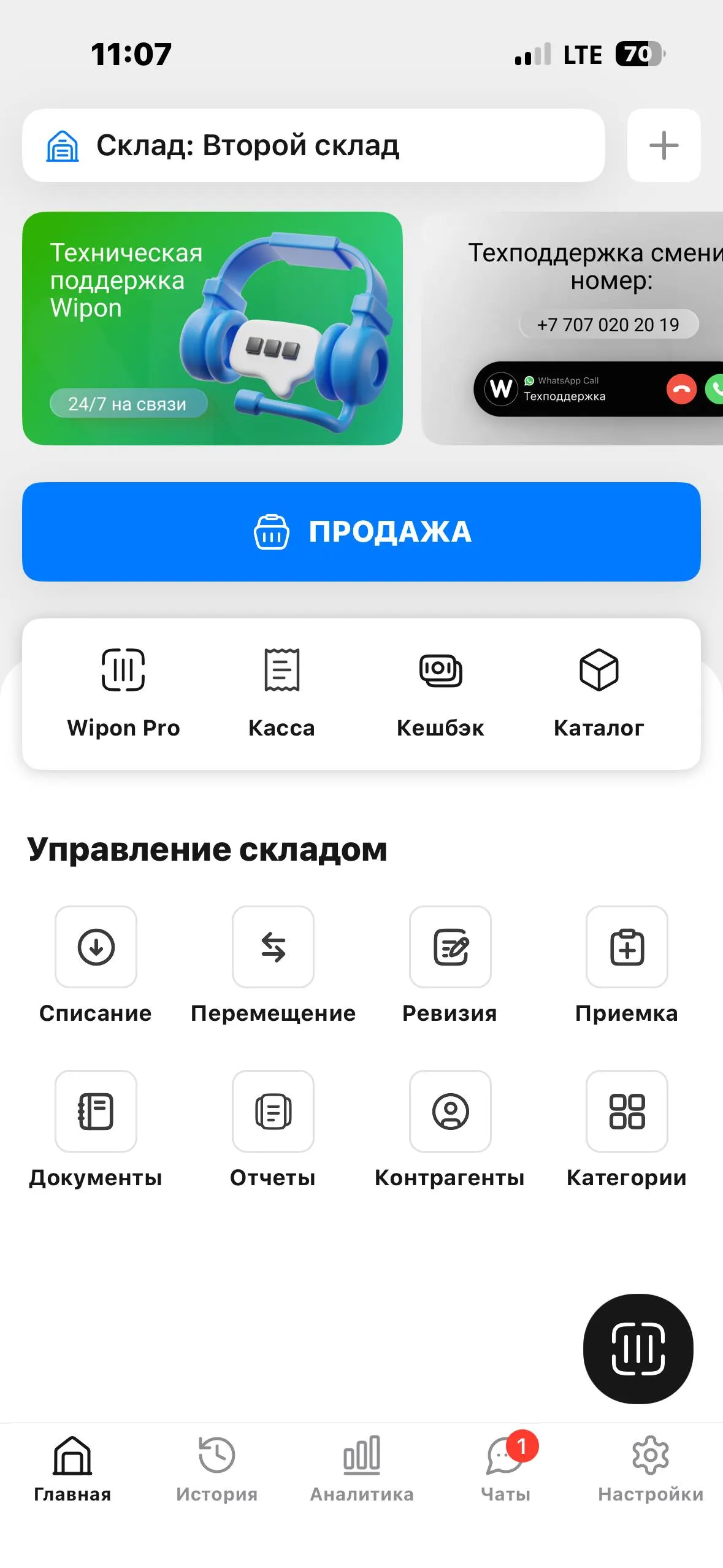The width and height of the screenshot is (723, 1568).
Task: Open Wipon Pro scanner
Action: click(x=123, y=693)
